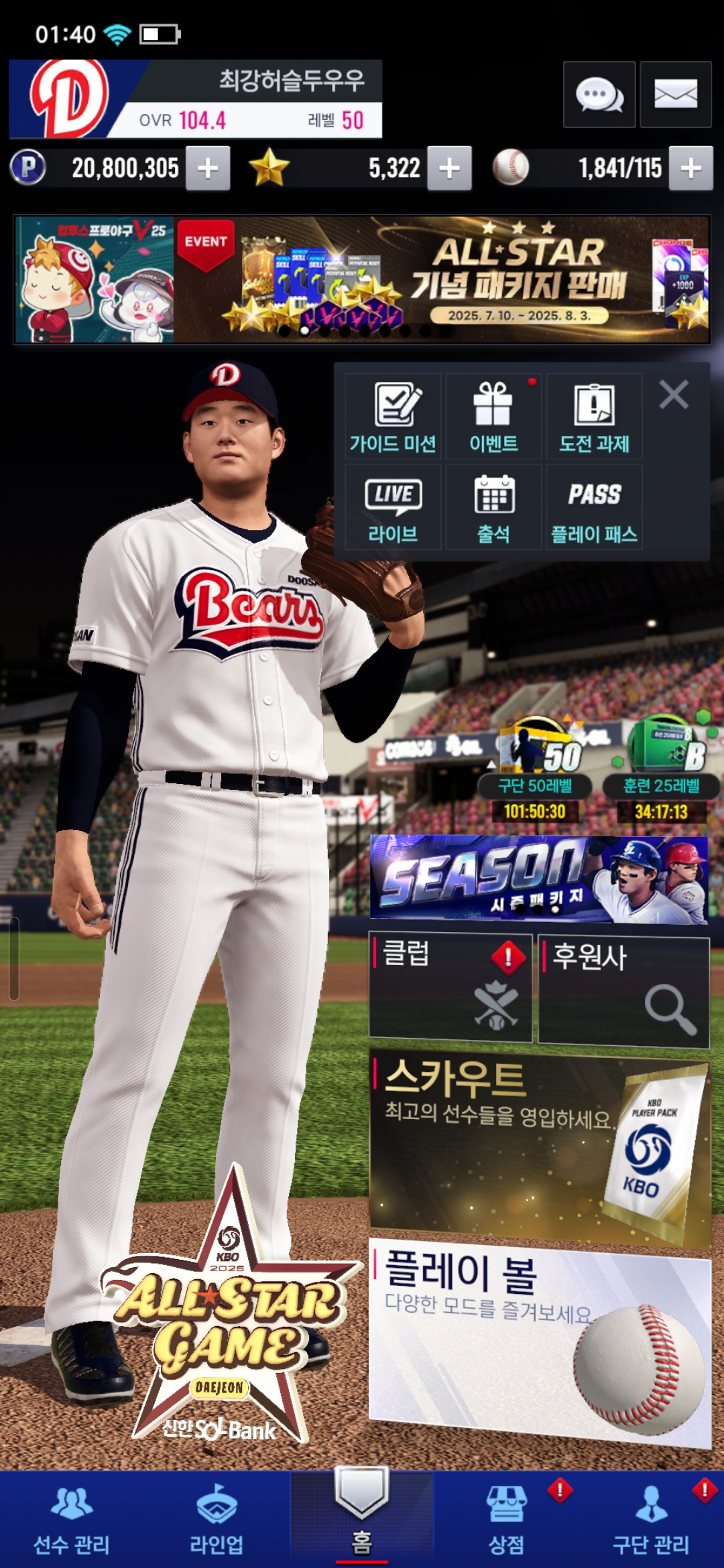
Task: Add more stars with the plus button
Action: [449, 168]
